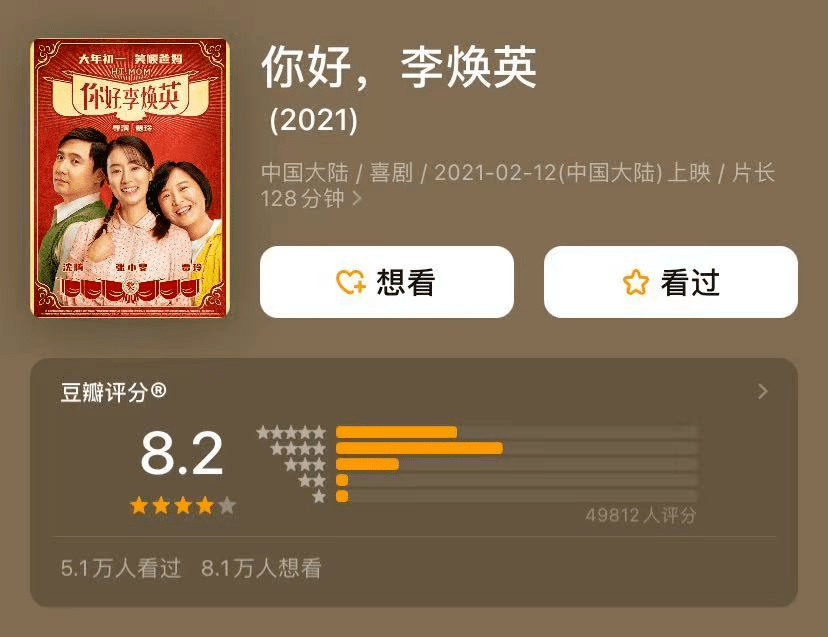828x637 pixels.
Task: Open the 你好,李焕英 poster image
Action: [130, 178]
